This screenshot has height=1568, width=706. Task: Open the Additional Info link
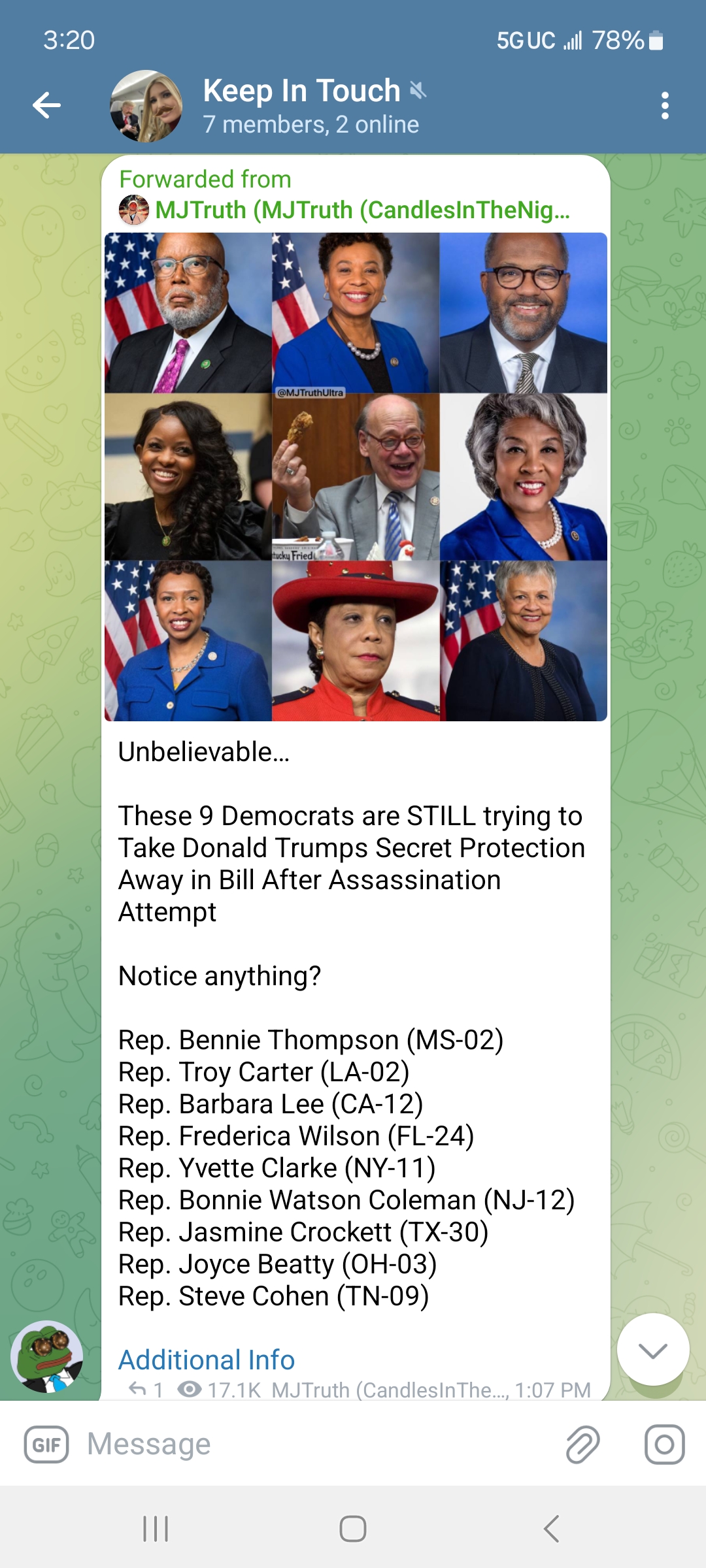pos(207,1360)
